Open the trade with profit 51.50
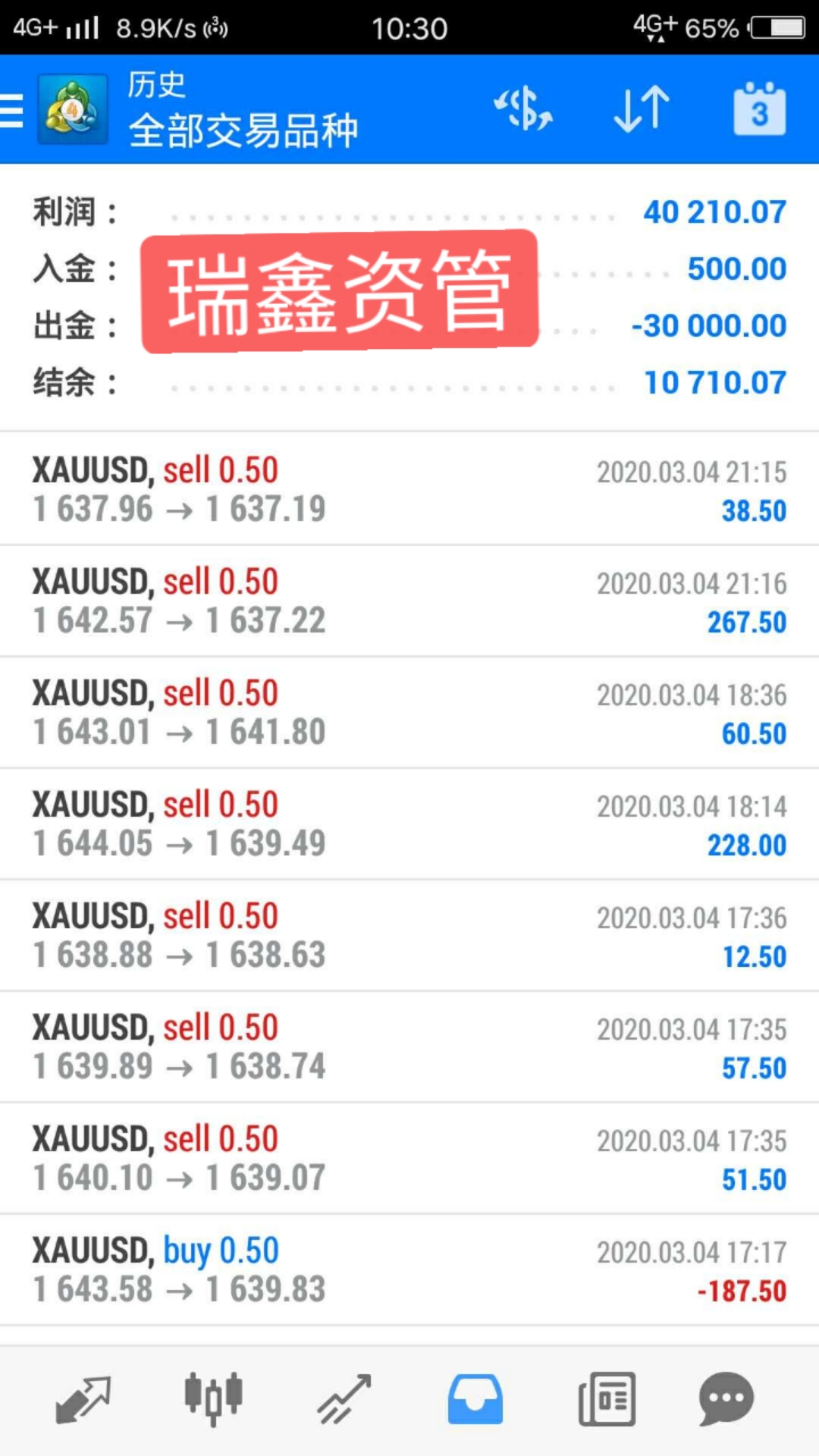 [409, 1158]
